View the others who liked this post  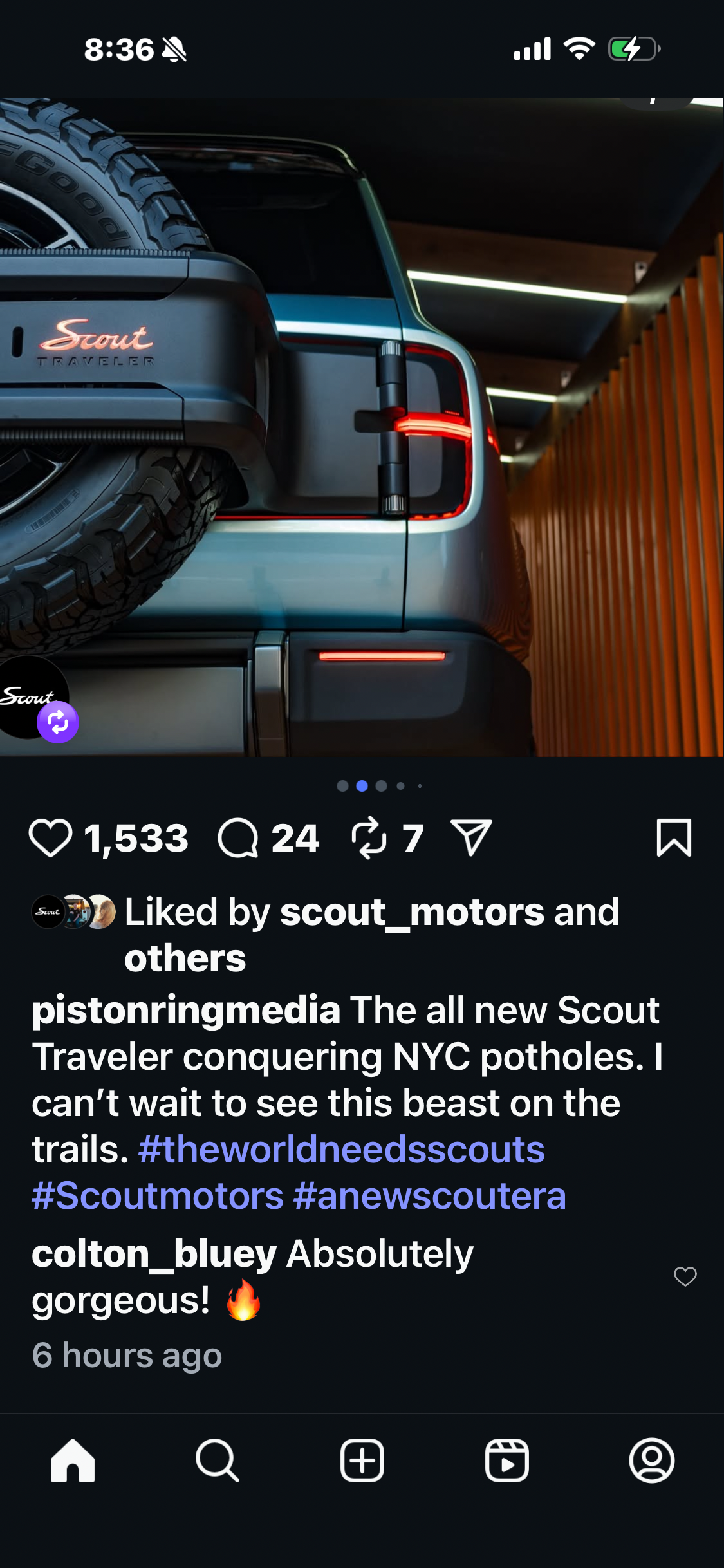pos(185,958)
